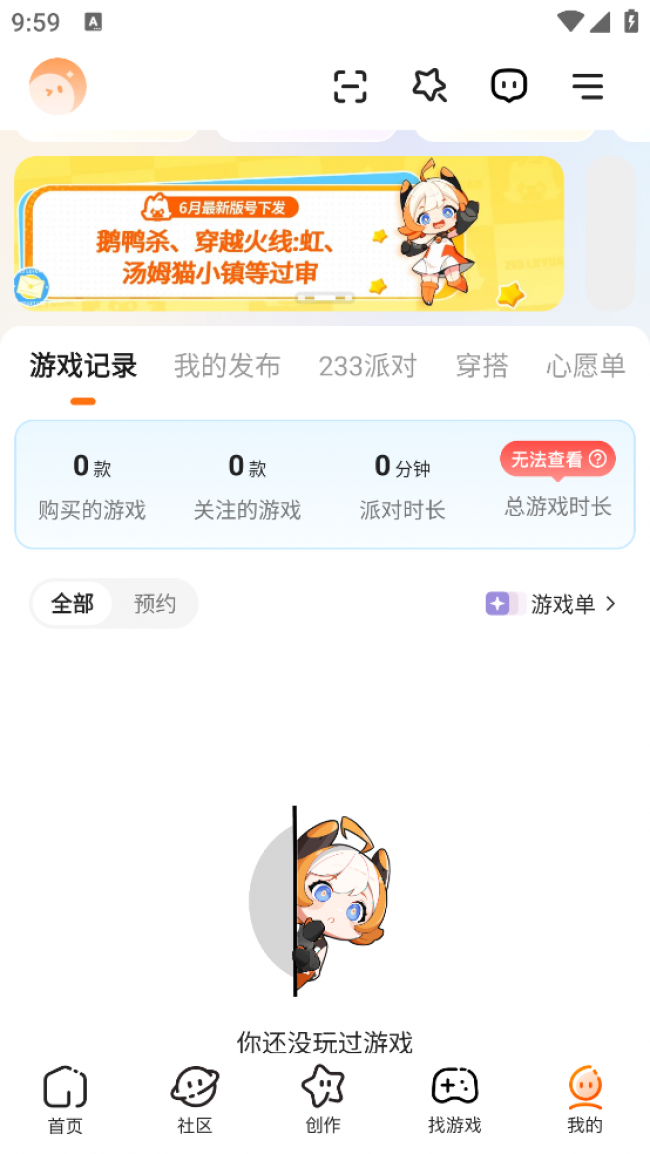Open the June game approvals banner
650x1154 pixels.
pyautogui.click(x=289, y=233)
